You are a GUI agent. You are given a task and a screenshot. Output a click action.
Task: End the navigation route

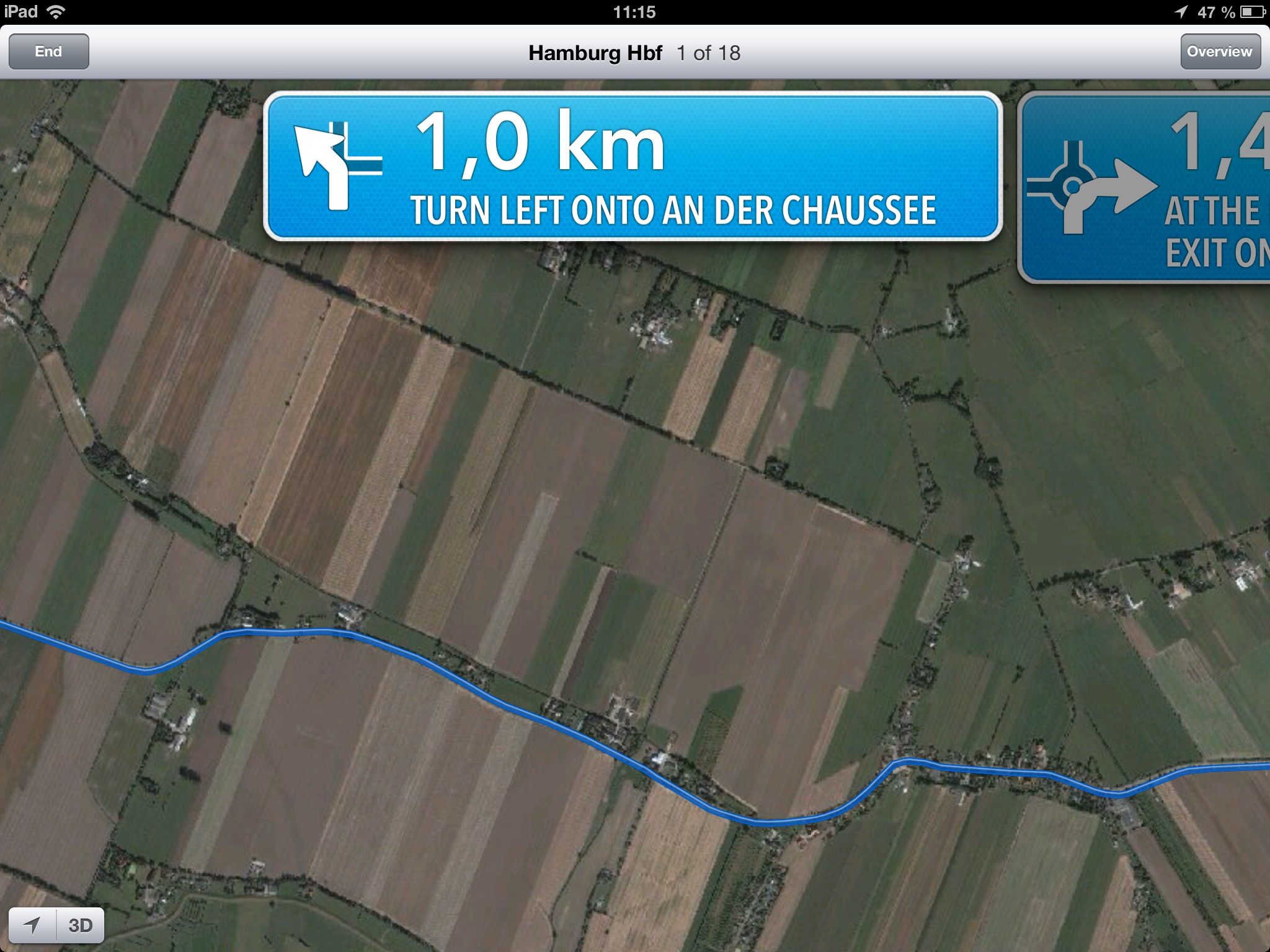coord(48,52)
